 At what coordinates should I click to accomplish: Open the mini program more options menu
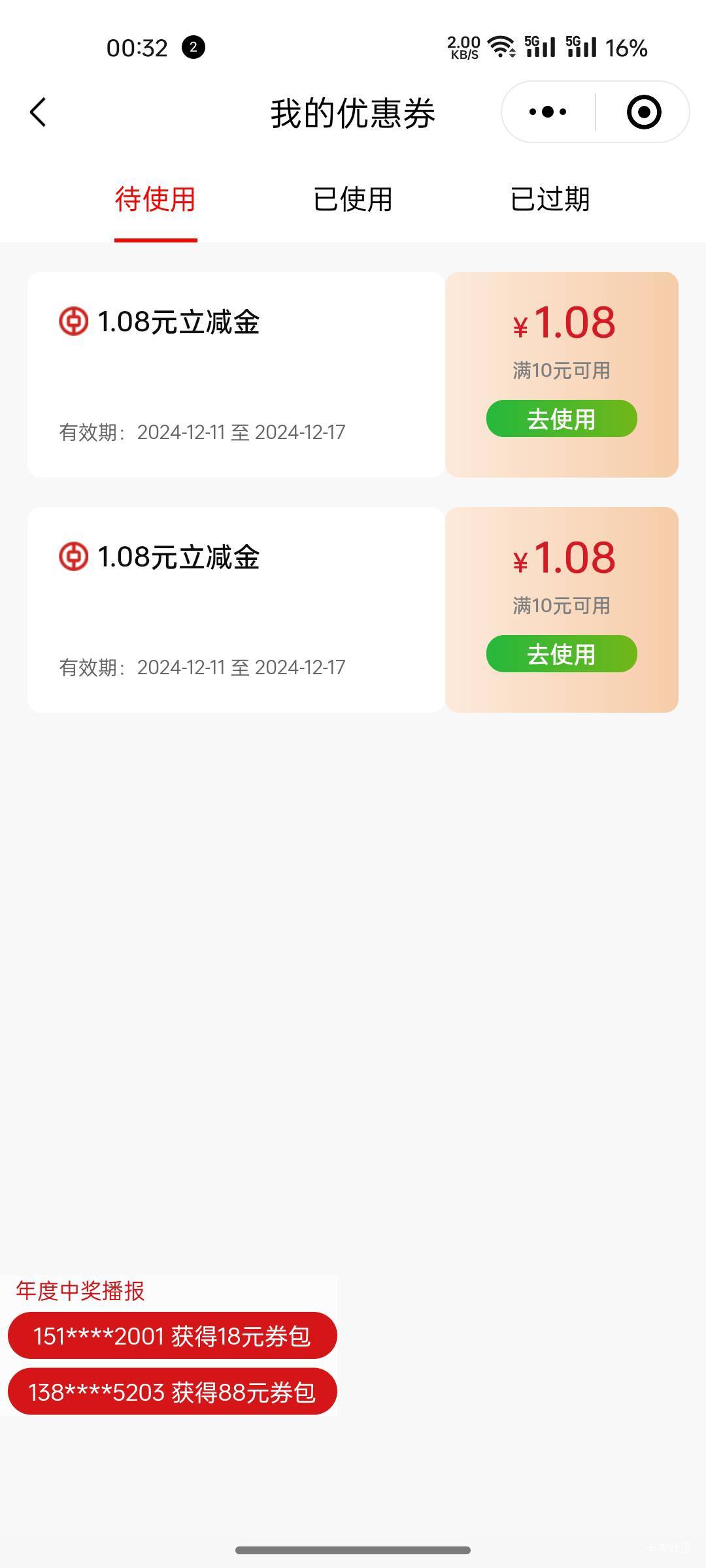(x=548, y=112)
